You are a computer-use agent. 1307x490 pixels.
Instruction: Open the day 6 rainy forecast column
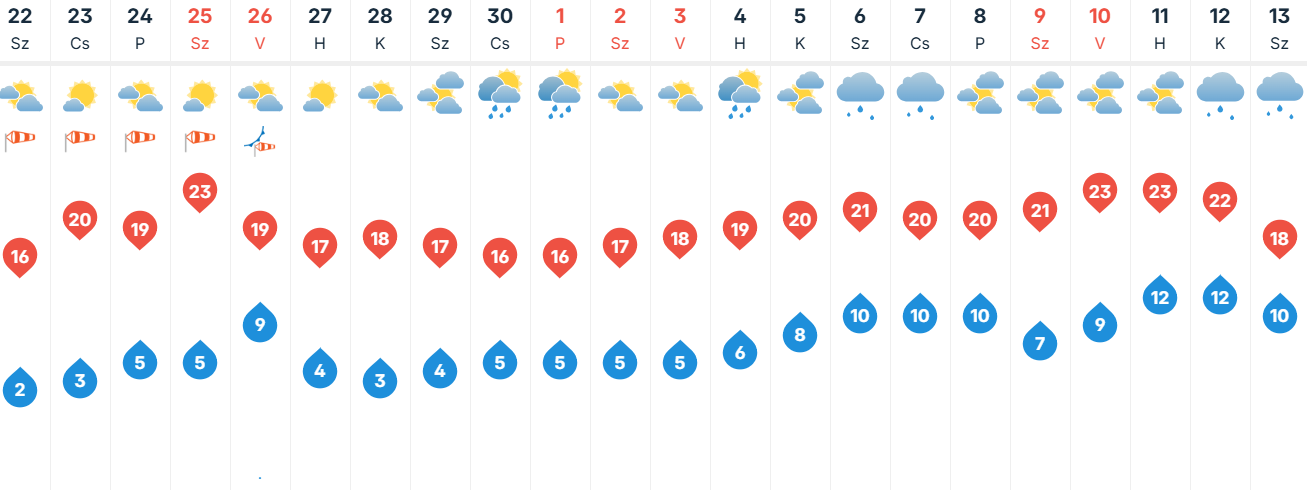[860, 28]
